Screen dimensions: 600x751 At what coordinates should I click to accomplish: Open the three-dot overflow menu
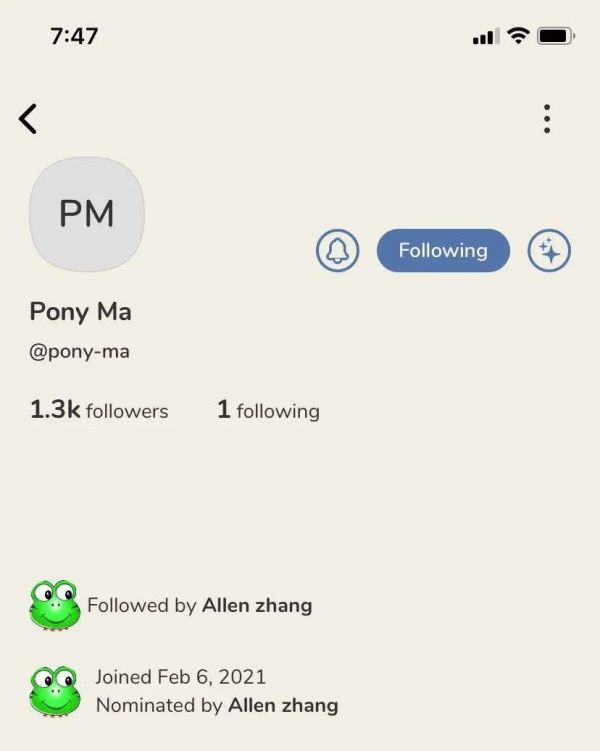pyautogui.click(x=546, y=119)
